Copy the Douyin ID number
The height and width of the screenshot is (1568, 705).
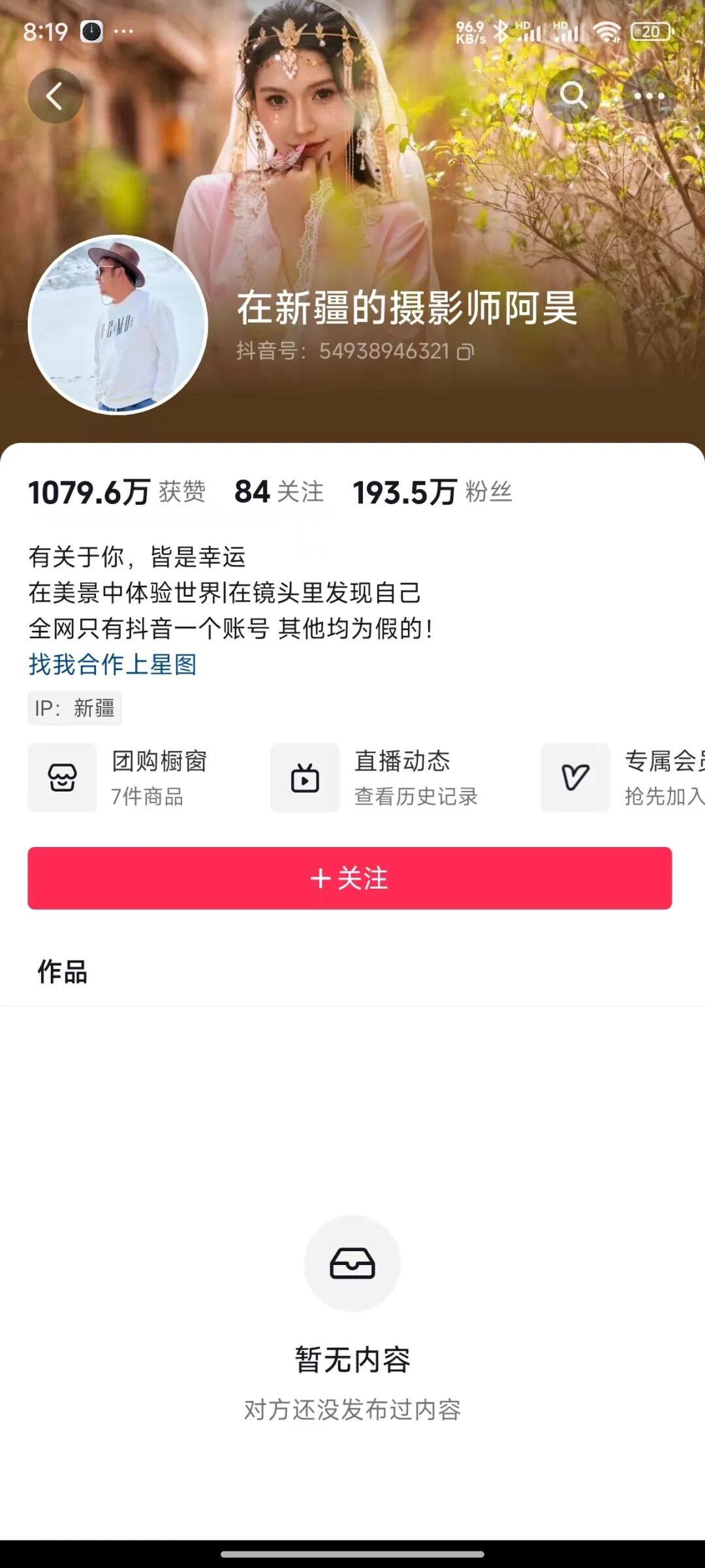(x=465, y=353)
